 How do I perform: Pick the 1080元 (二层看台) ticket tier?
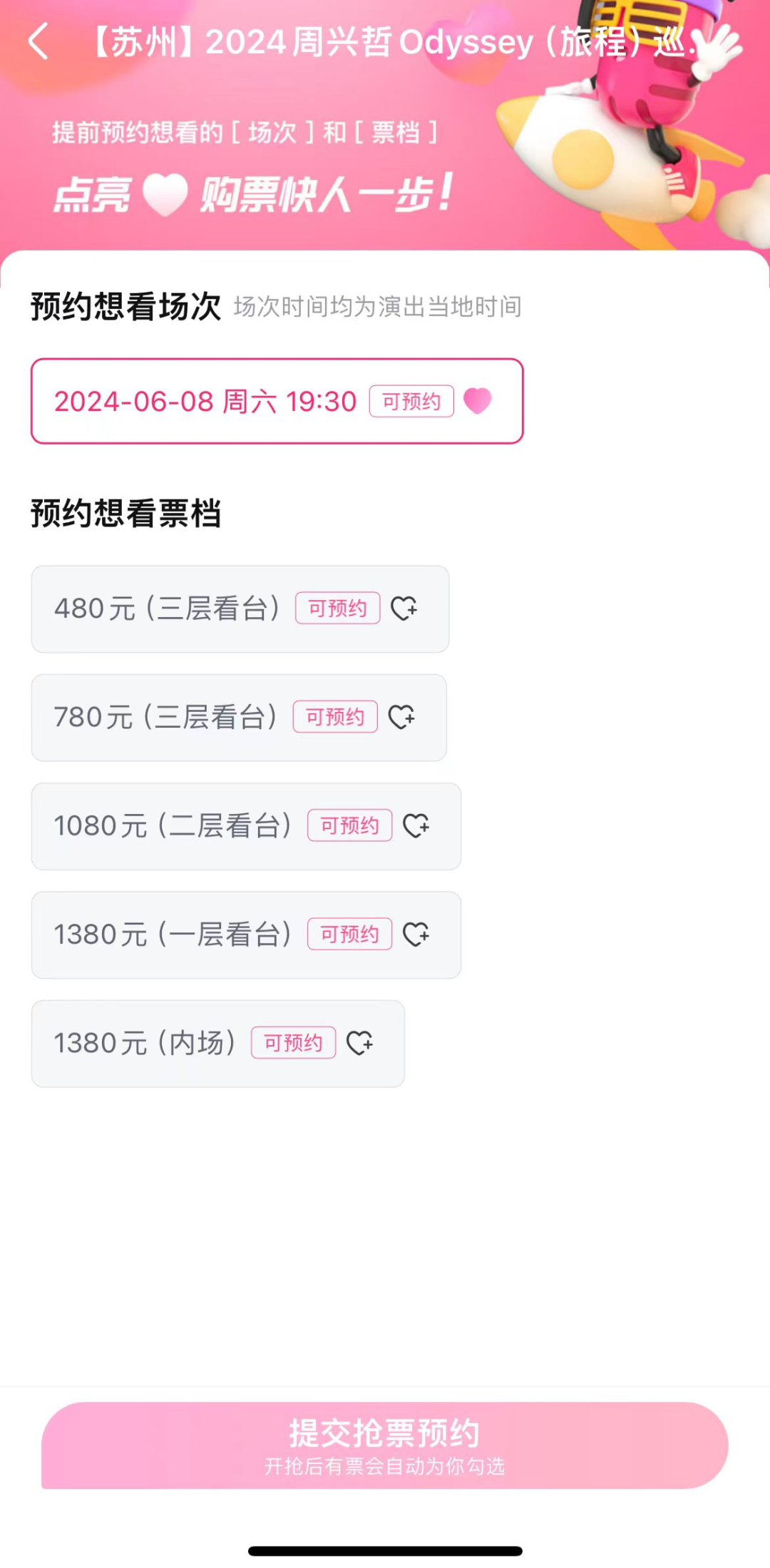pyautogui.click(x=246, y=826)
